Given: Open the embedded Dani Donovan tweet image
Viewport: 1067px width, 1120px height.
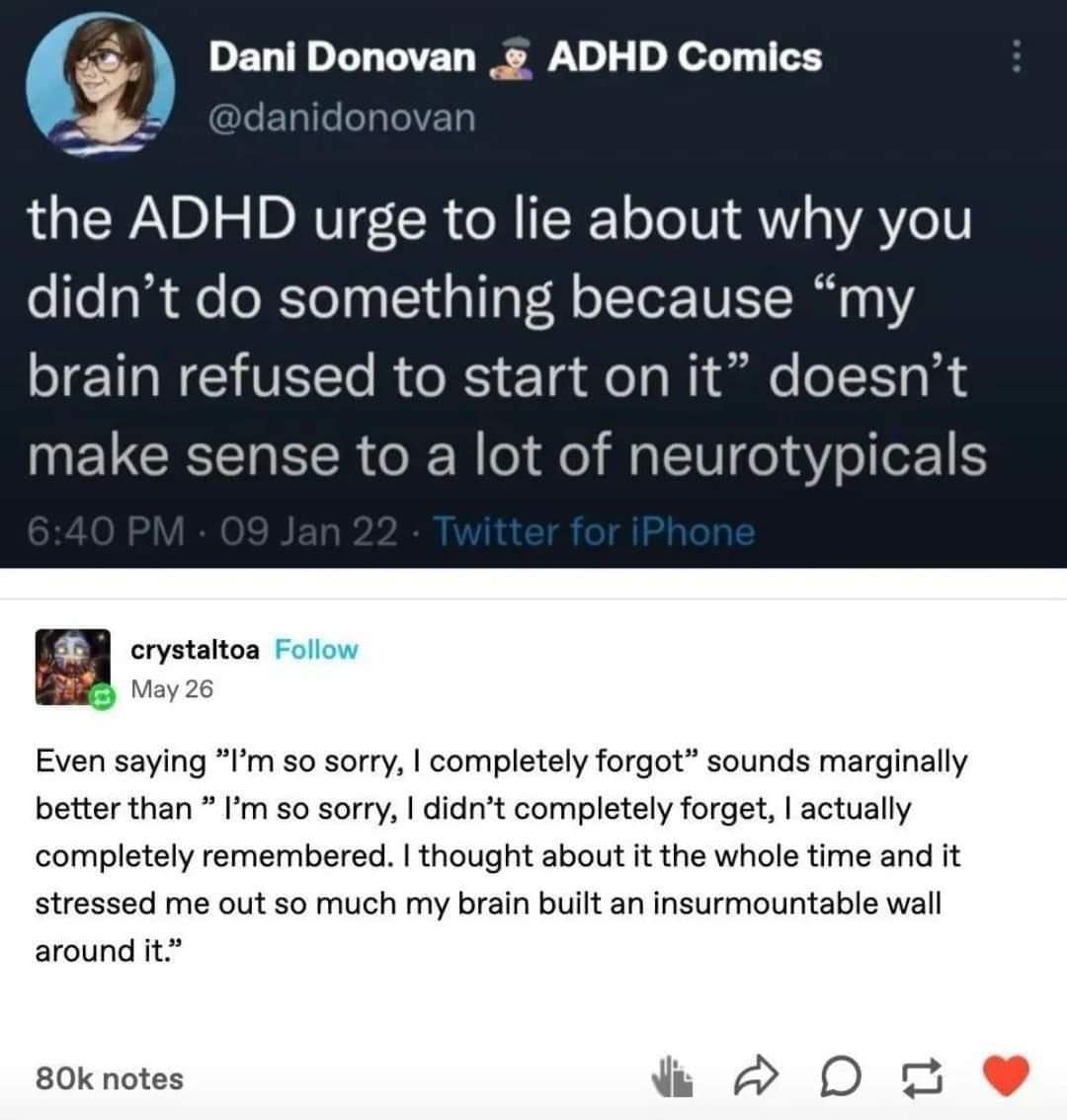Looking at the screenshot, I should coord(533,286).
